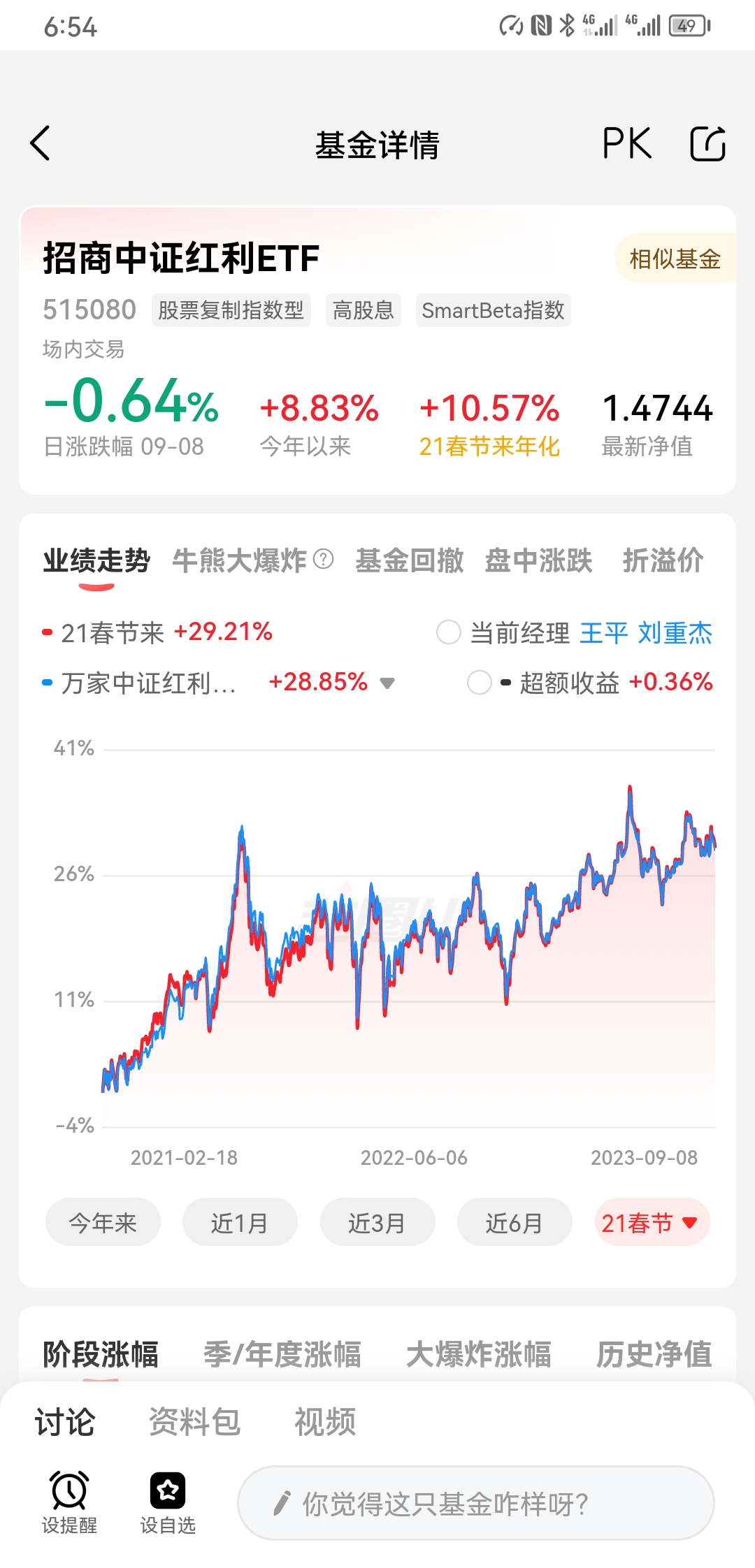
Task: Set a reminder with 设提醒
Action: click(x=69, y=1502)
